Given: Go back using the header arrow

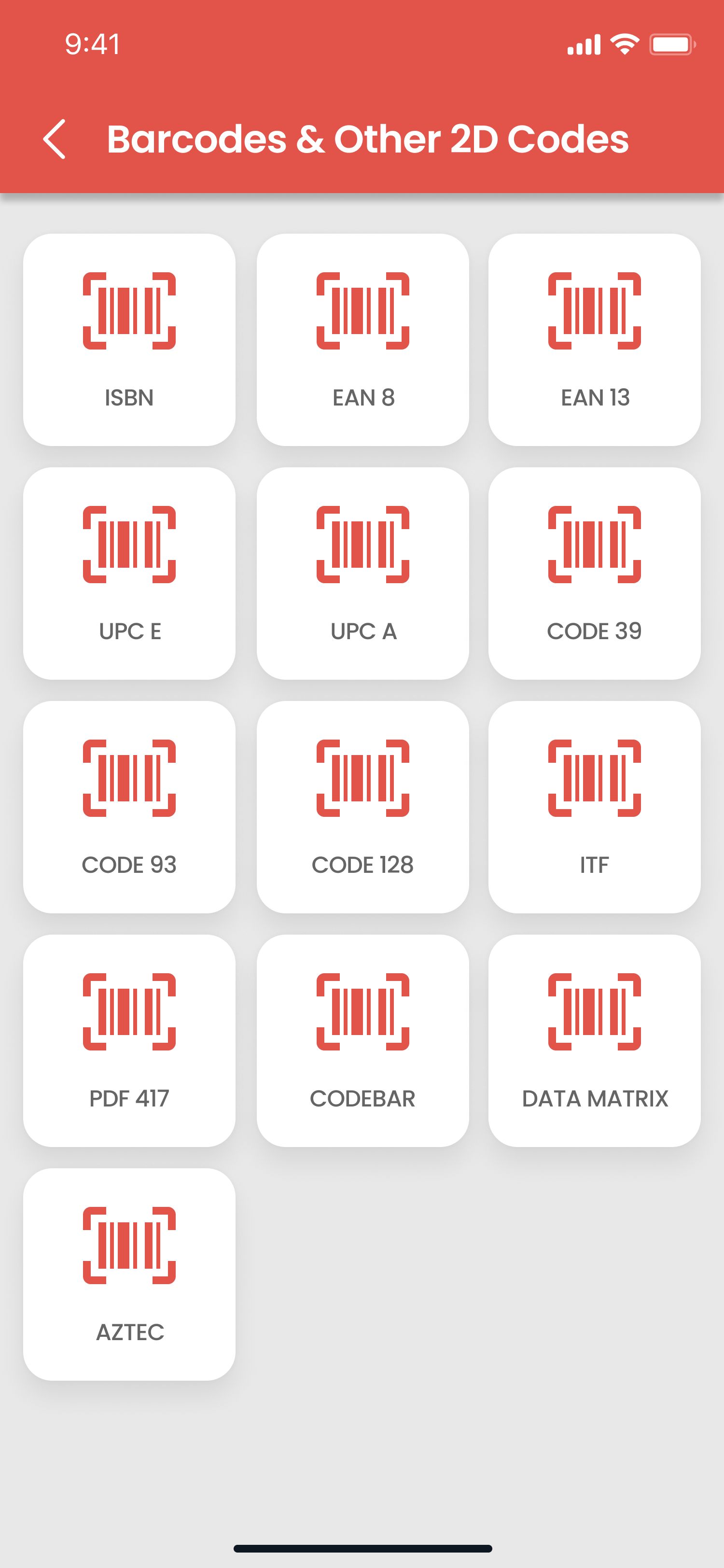Looking at the screenshot, I should tap(54, 140).
